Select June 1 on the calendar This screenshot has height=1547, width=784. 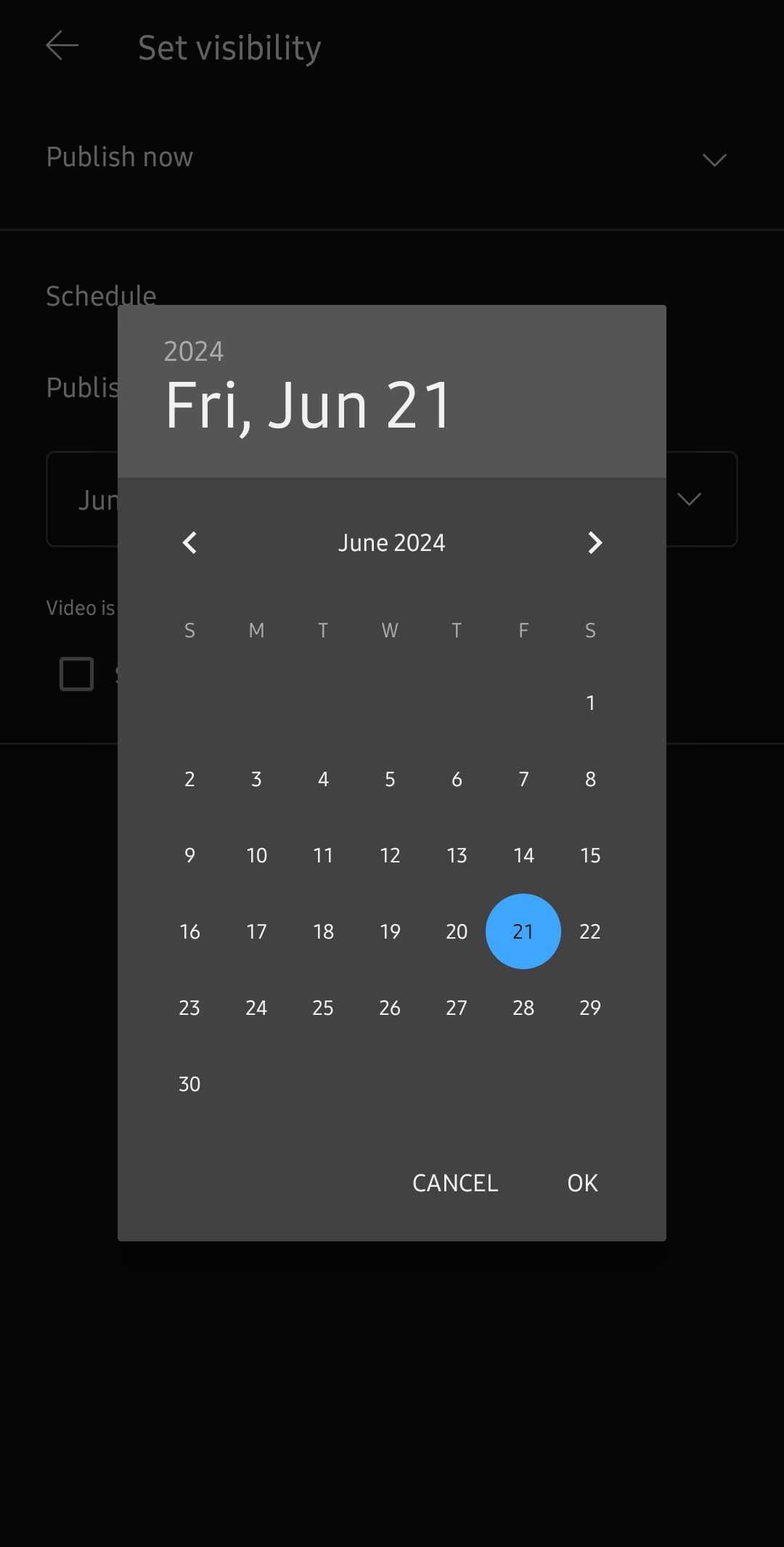click(x=590, y=702)
